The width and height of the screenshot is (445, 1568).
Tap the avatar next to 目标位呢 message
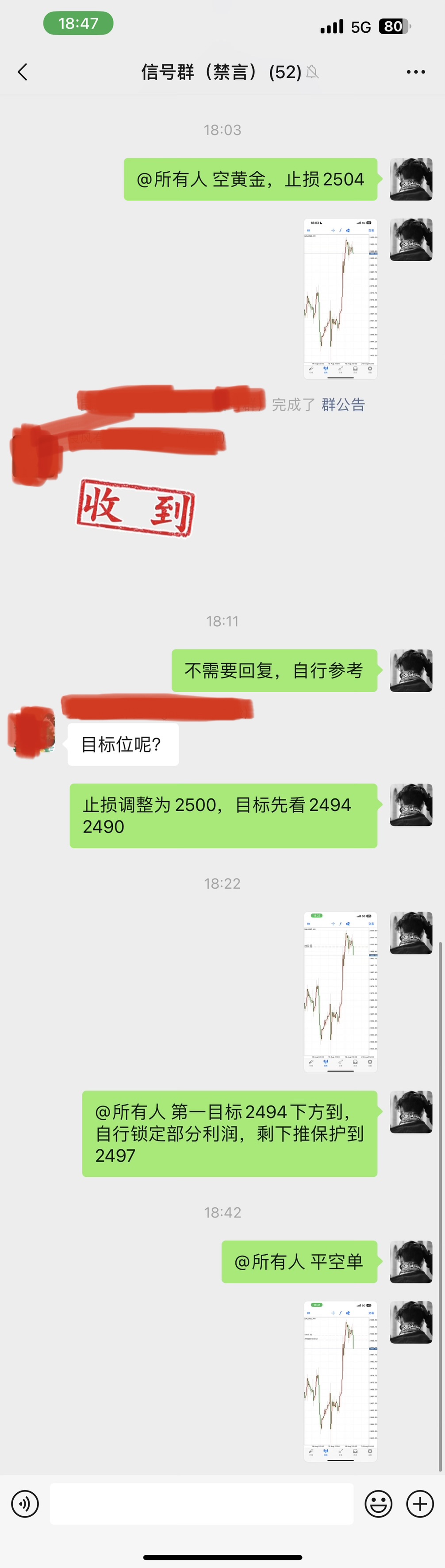(32, 732)
